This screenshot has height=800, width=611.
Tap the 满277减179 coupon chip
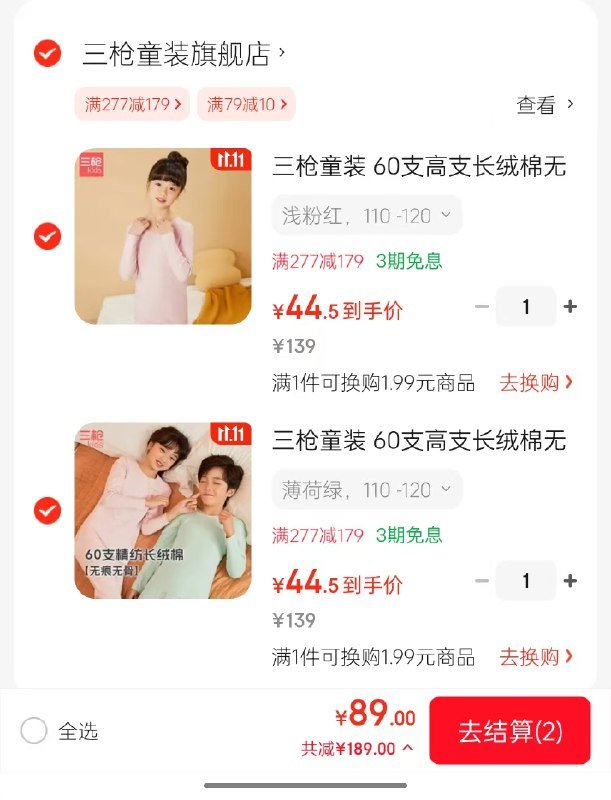132,104
